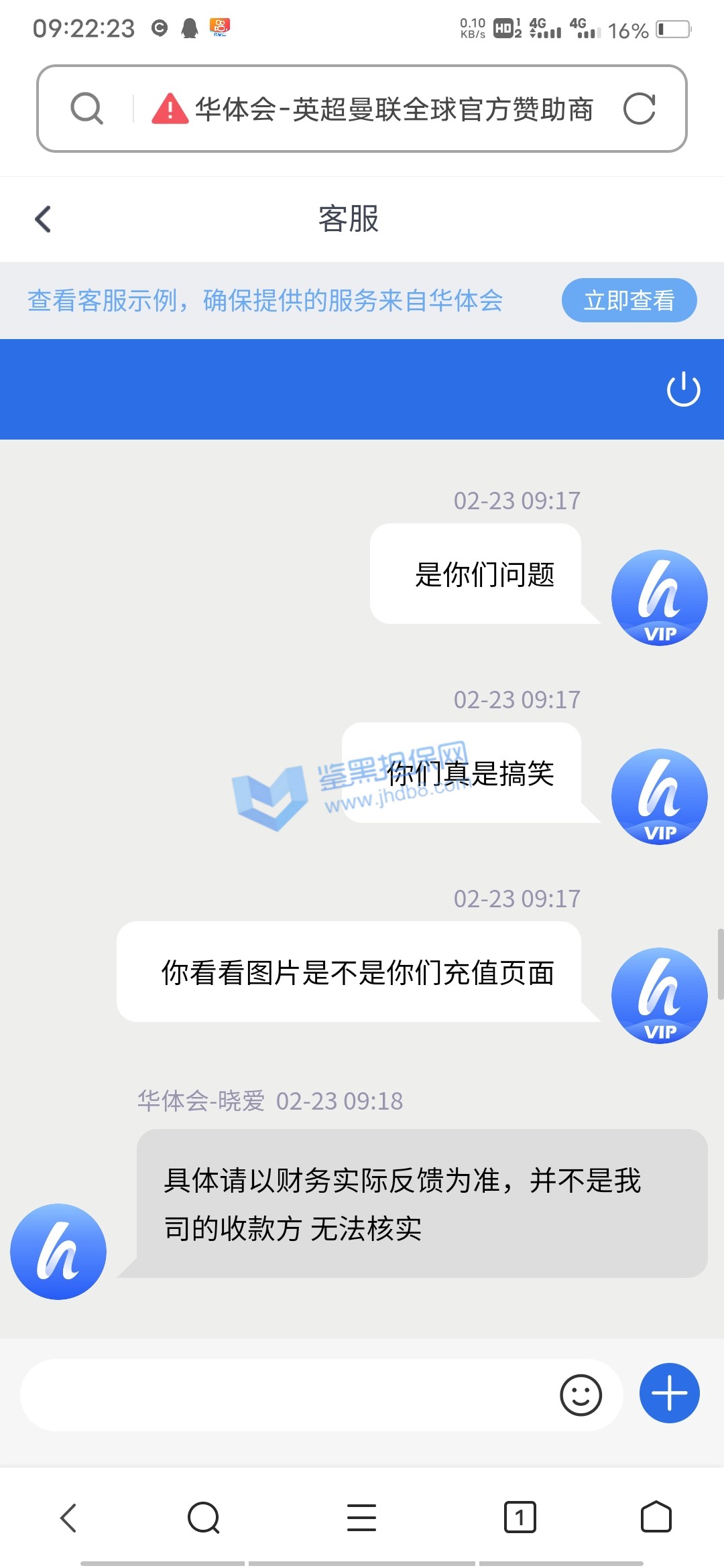Go to the browser home page

(x=656, y=1518)
